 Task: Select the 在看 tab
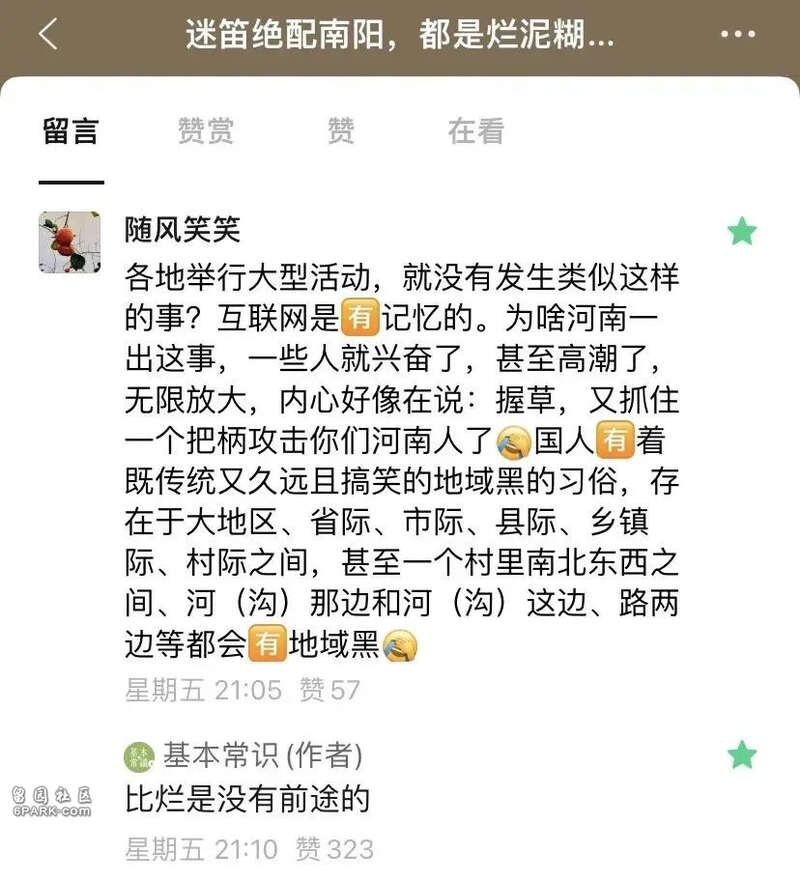[476, 131]
